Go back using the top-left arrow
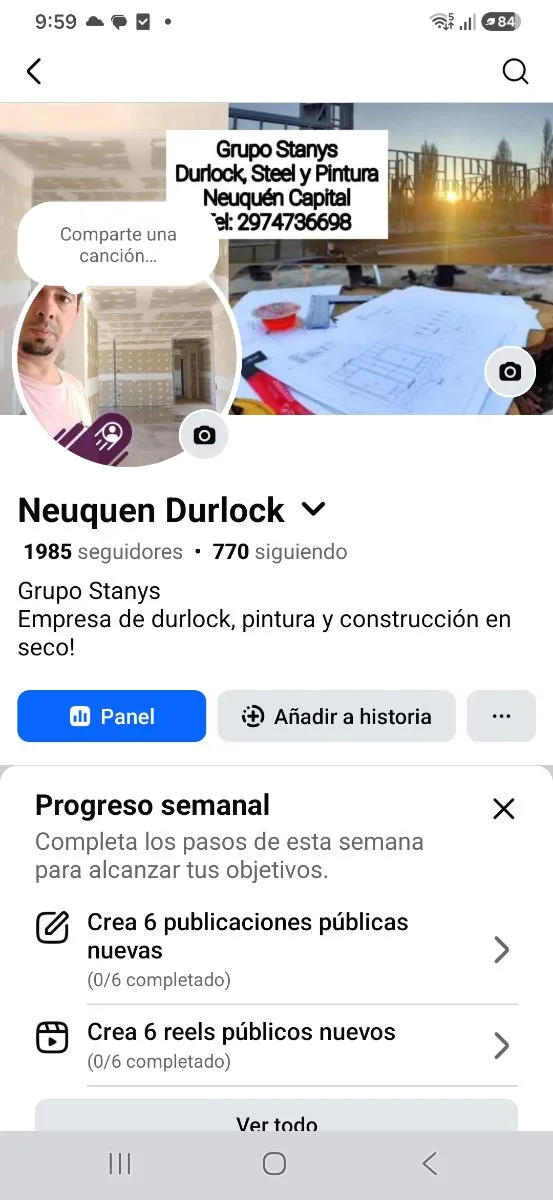The height and width of the screenshot is (1200, 553). 34,71
